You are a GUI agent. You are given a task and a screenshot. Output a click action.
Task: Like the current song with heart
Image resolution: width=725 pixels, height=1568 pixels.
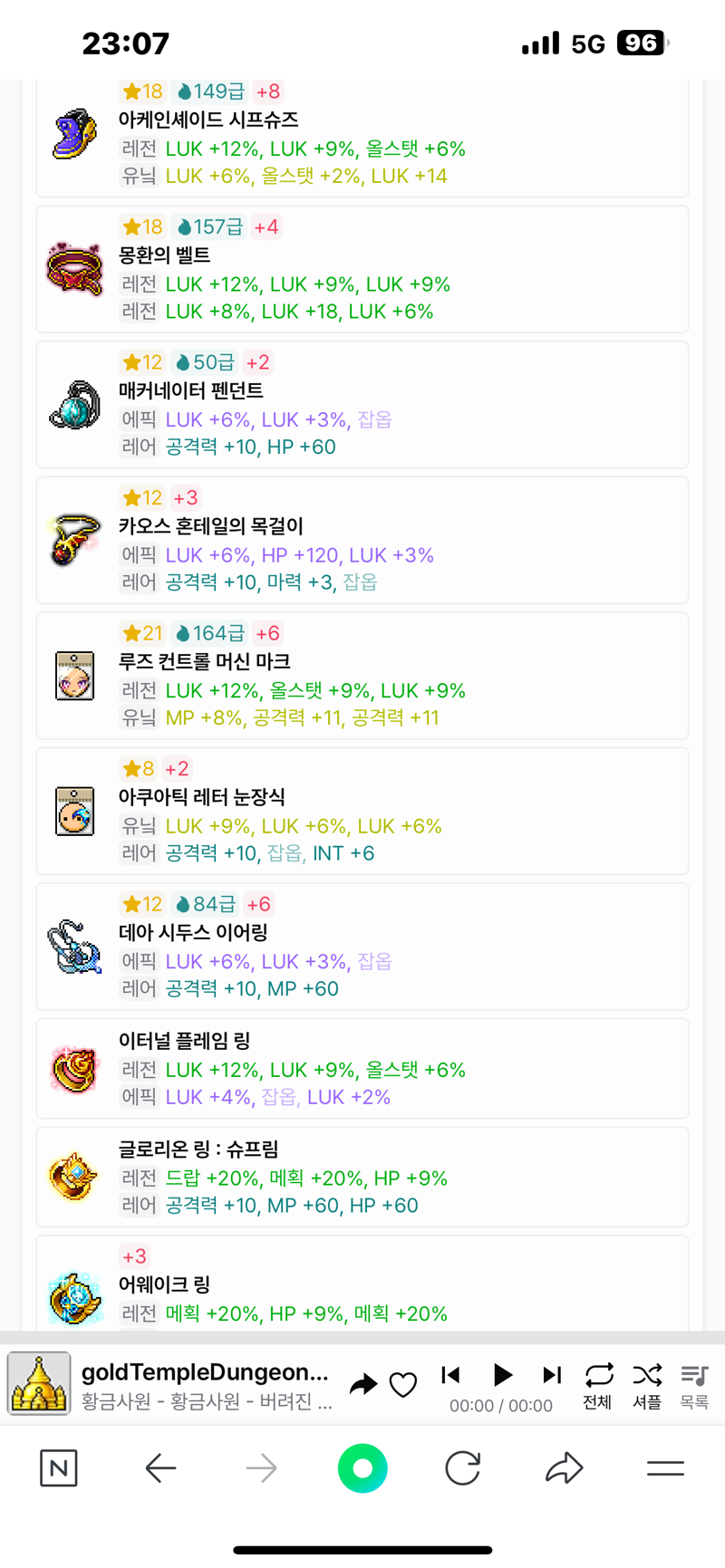coord(402,1384)
